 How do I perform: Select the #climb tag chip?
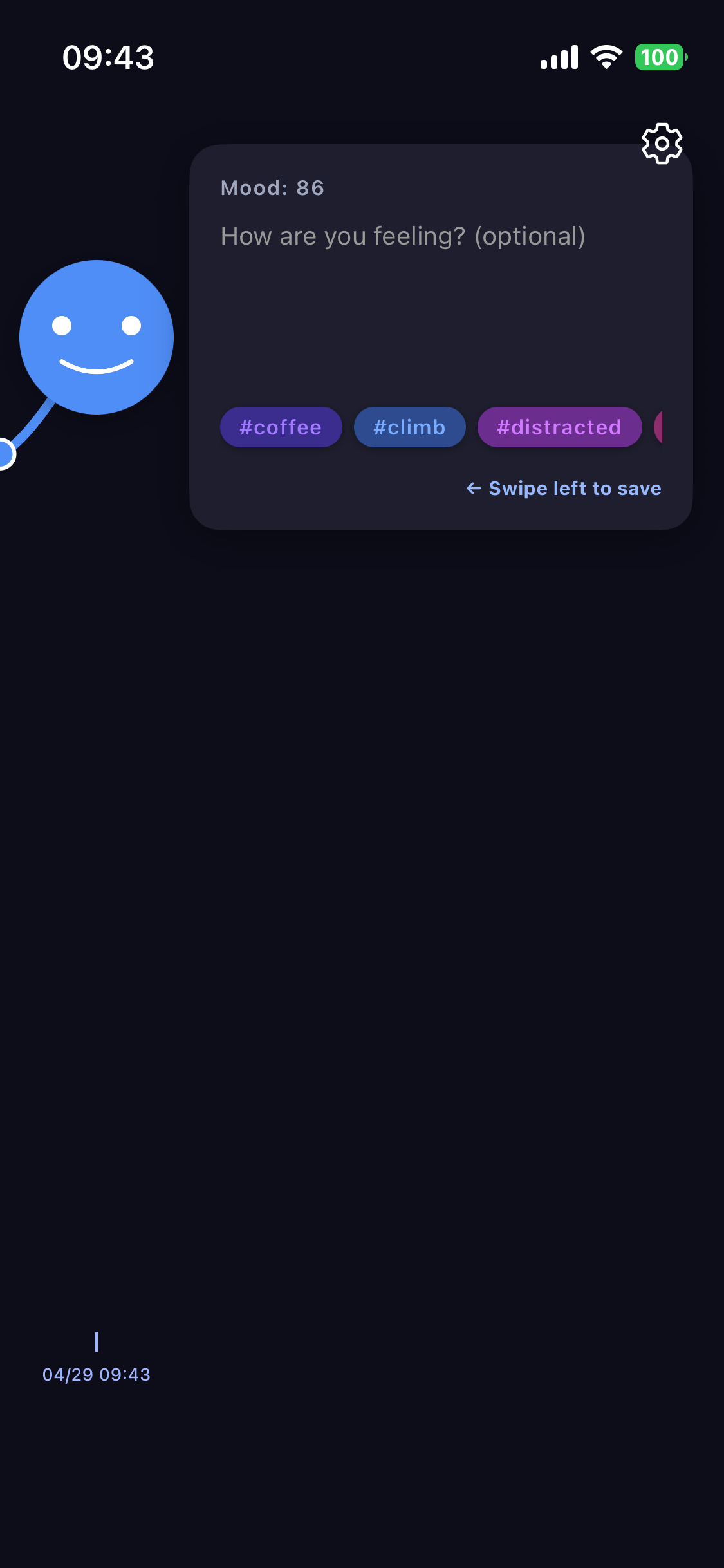pos(409,427)
